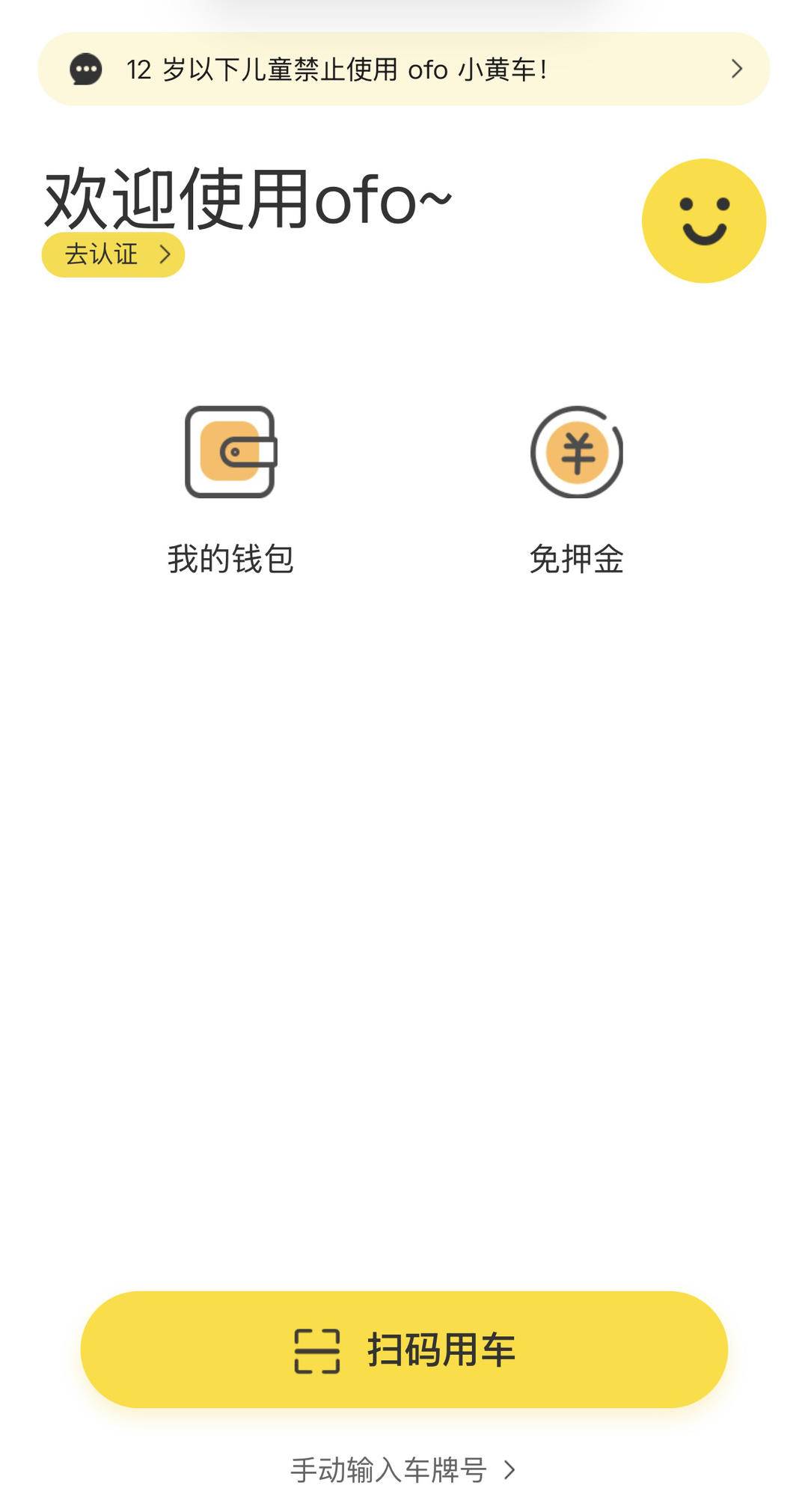Open the 手动输入车牌号 manual entry link
Image resolution: width=808 pixels, height=1512 pixels.
tap(403, 1470)
